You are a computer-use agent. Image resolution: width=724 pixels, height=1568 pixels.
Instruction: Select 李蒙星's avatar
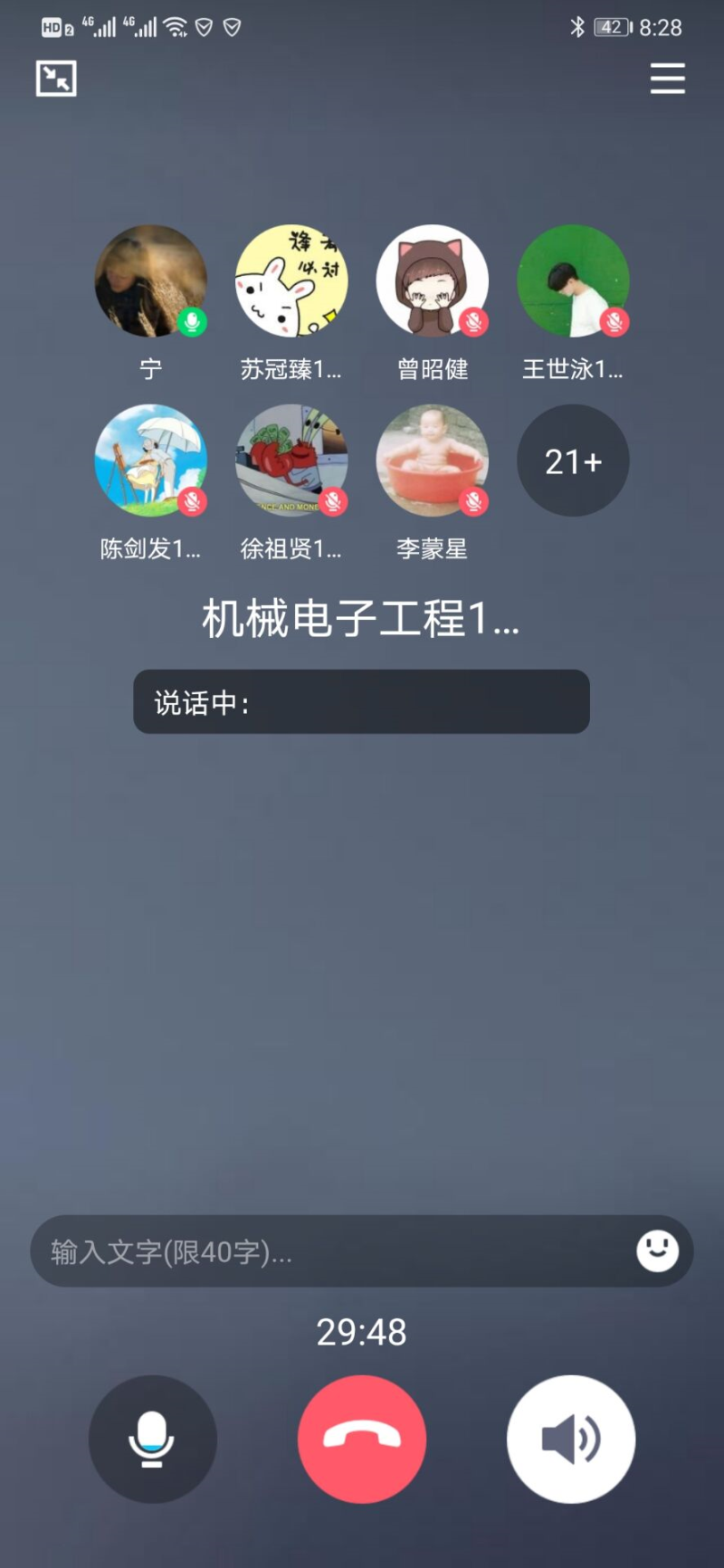433,461
